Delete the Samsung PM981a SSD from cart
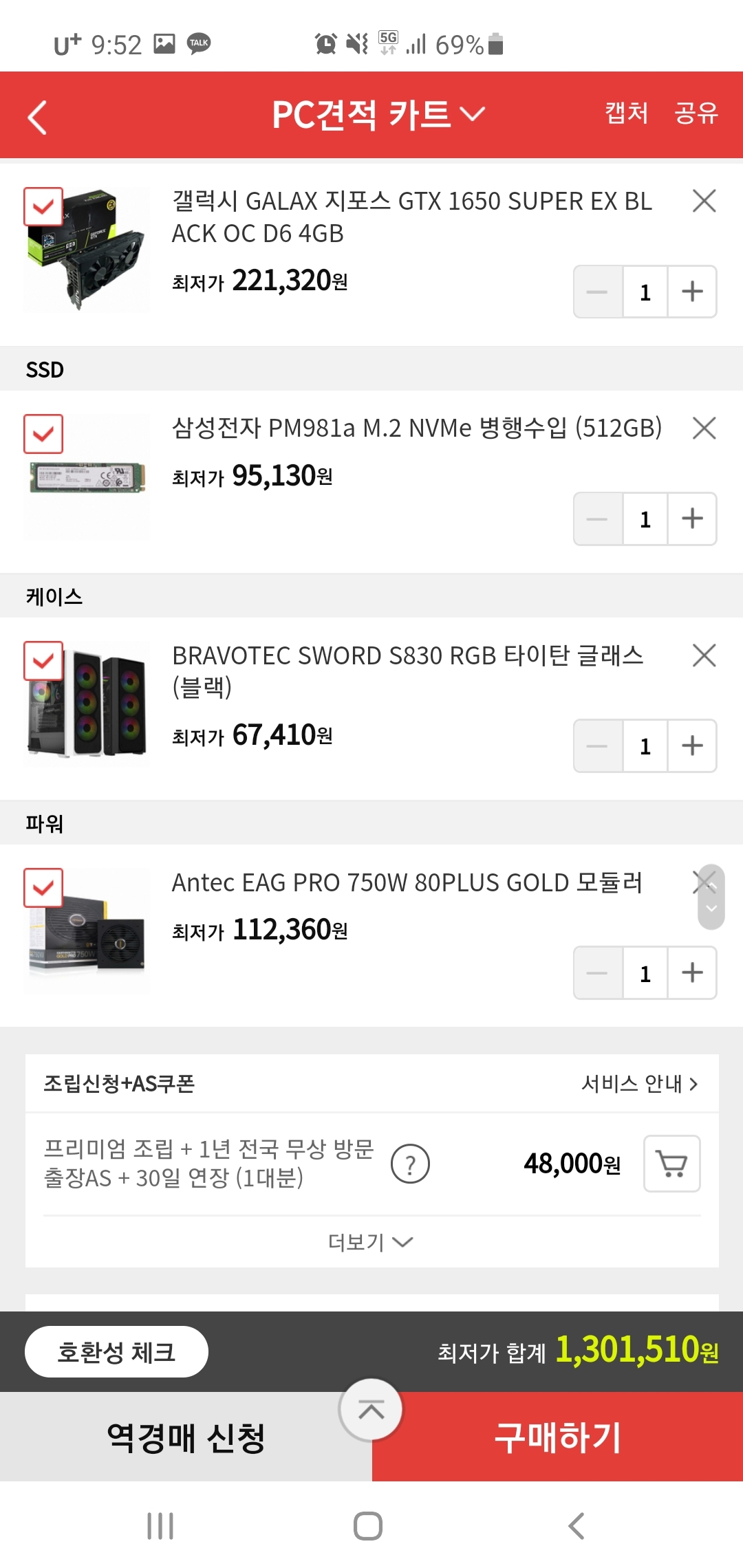Viewport: 743px width, 1568px height. pos(704,428)
